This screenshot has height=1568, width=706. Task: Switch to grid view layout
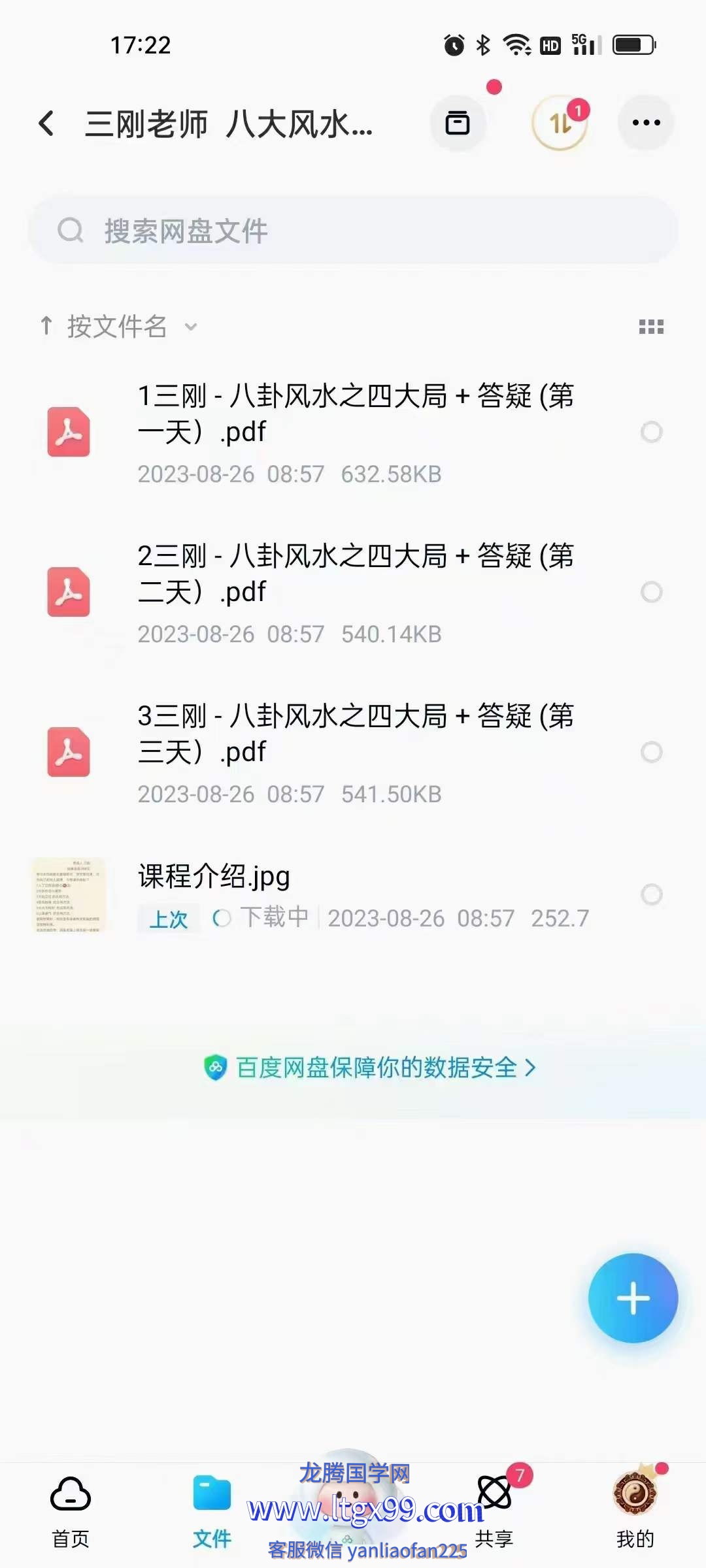[651, 327]
